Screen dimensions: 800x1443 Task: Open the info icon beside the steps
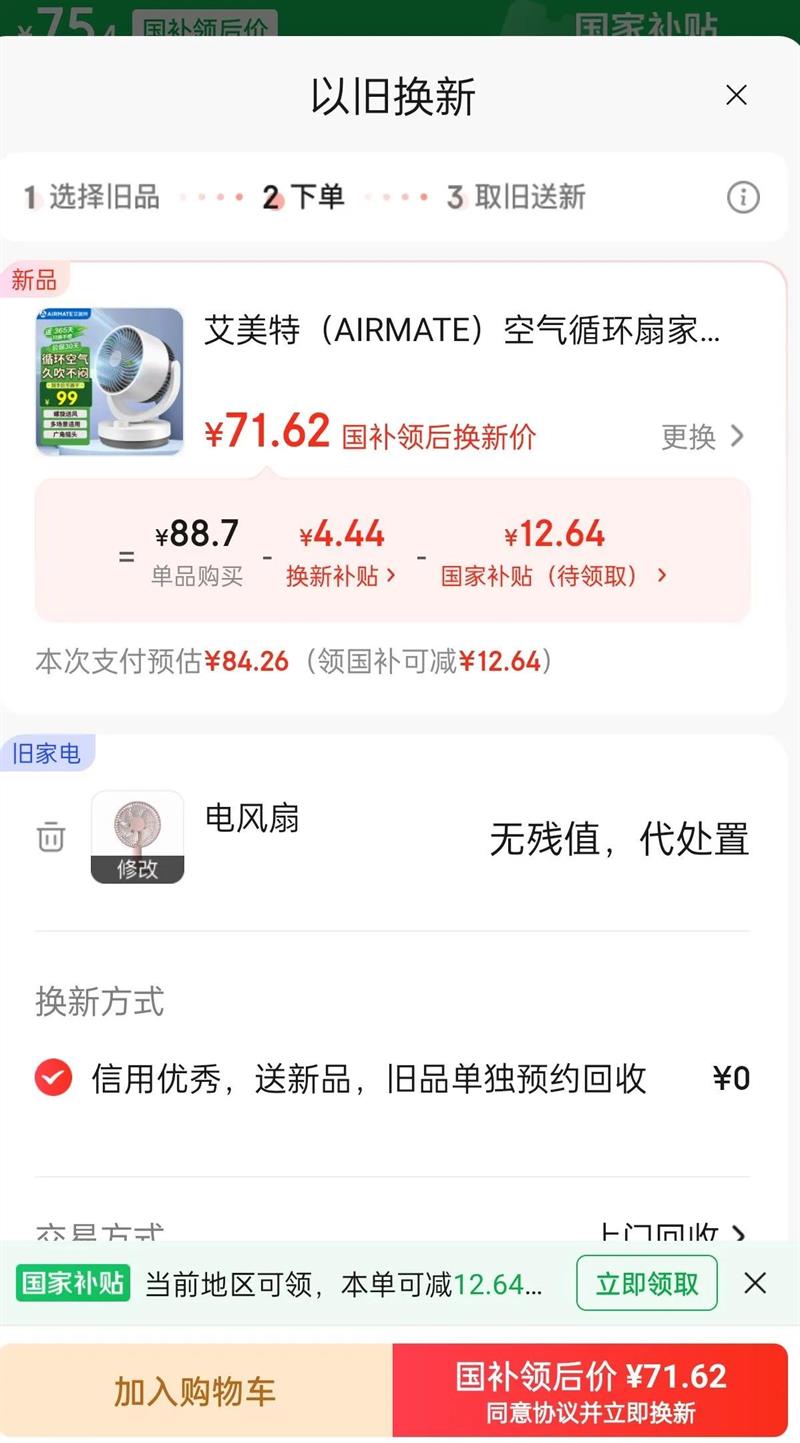(x=743, y=197)
